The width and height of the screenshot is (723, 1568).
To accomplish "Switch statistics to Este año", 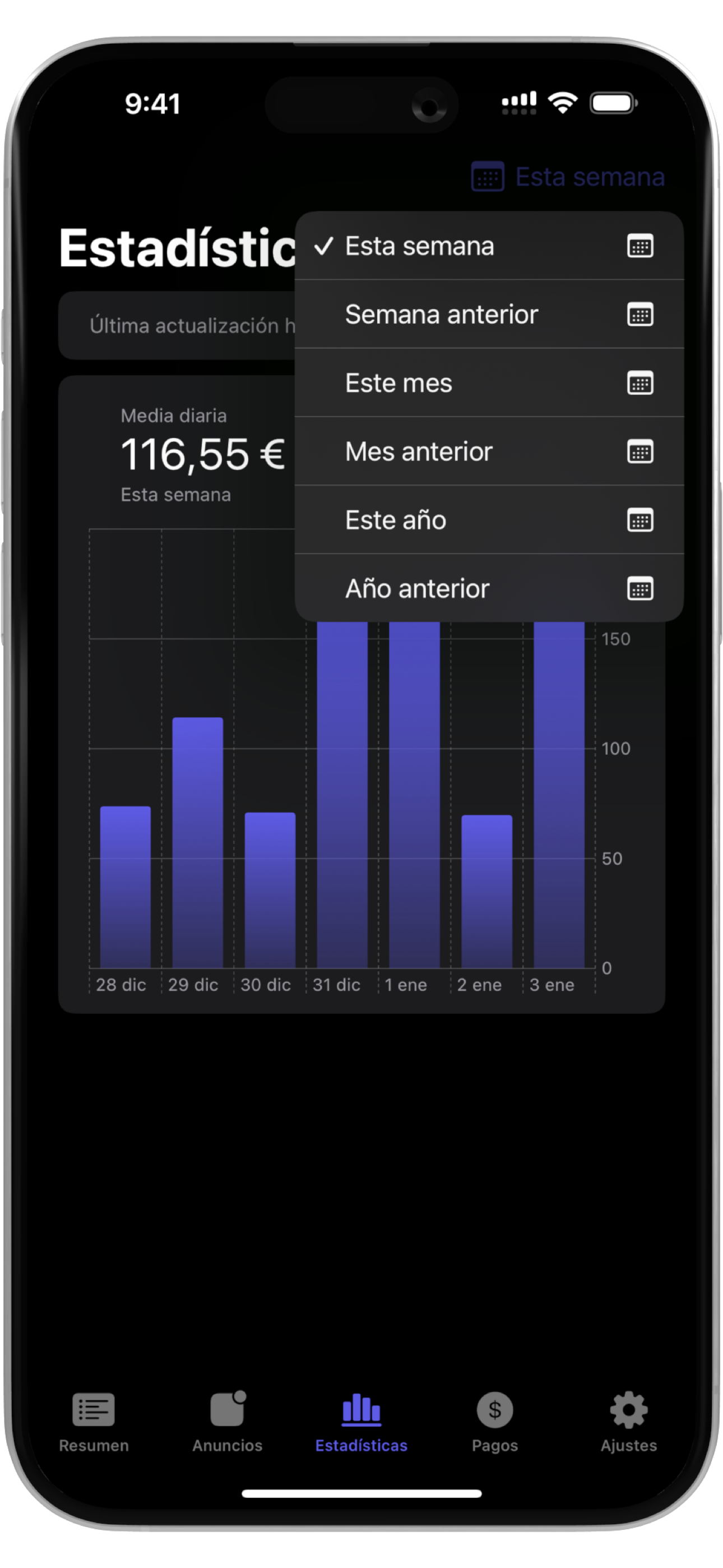I will 488,520.
